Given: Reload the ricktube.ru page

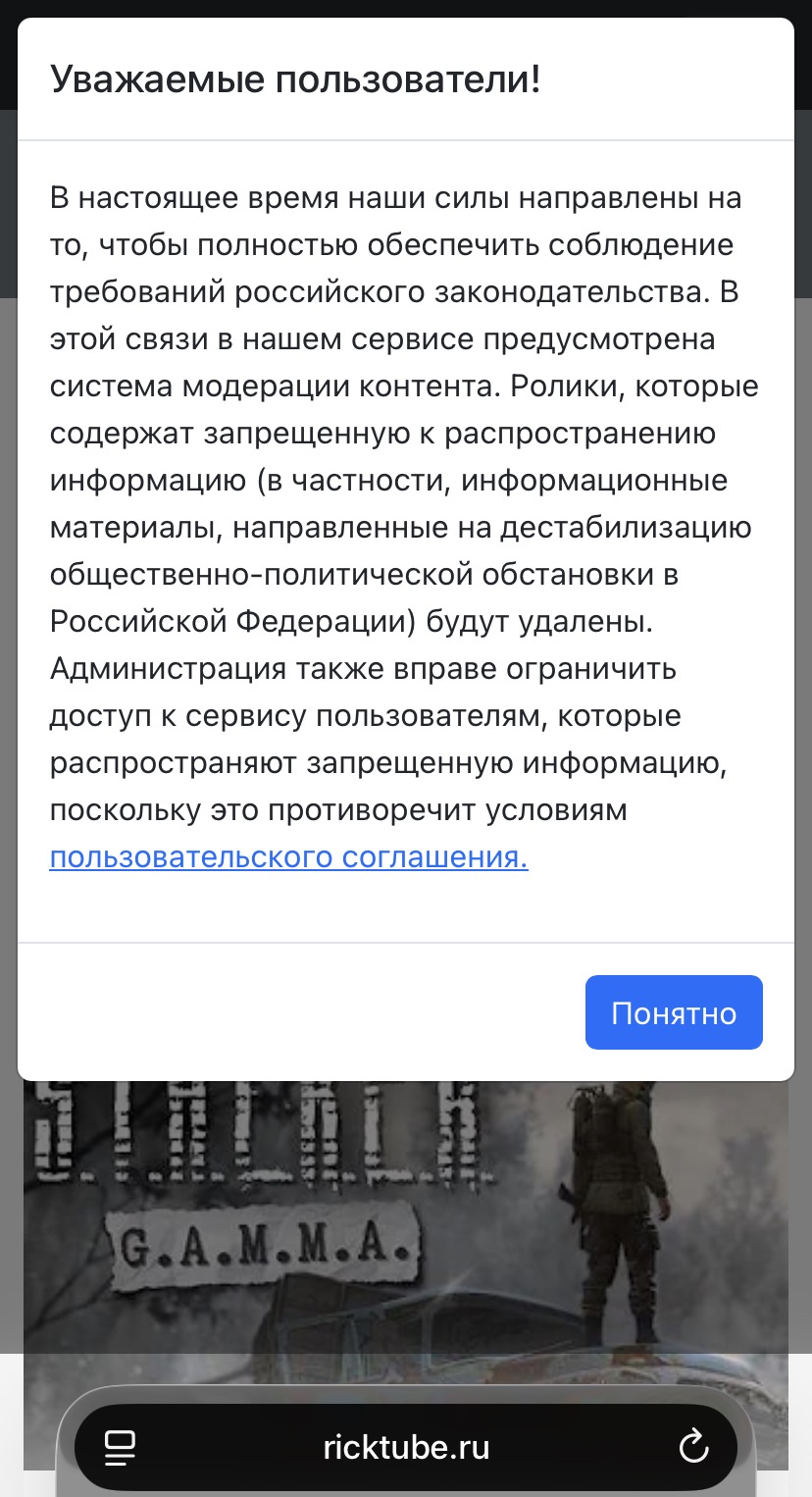Looking at the screenshot, I should pos(693,1447).
